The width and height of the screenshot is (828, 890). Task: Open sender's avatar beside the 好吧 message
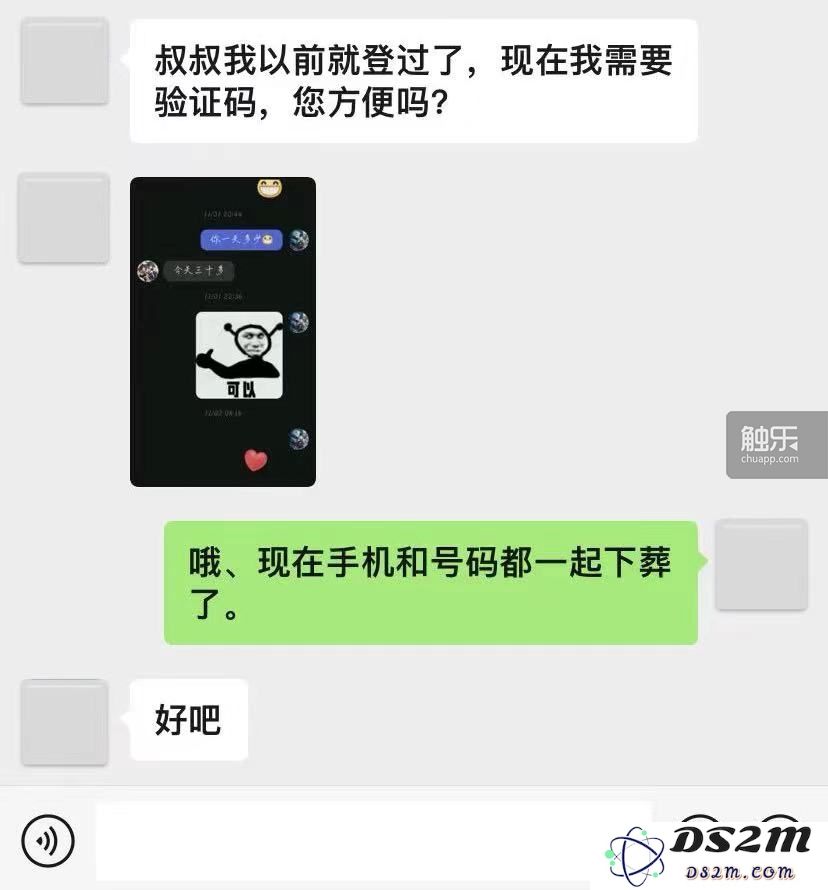tap(64, 722)
